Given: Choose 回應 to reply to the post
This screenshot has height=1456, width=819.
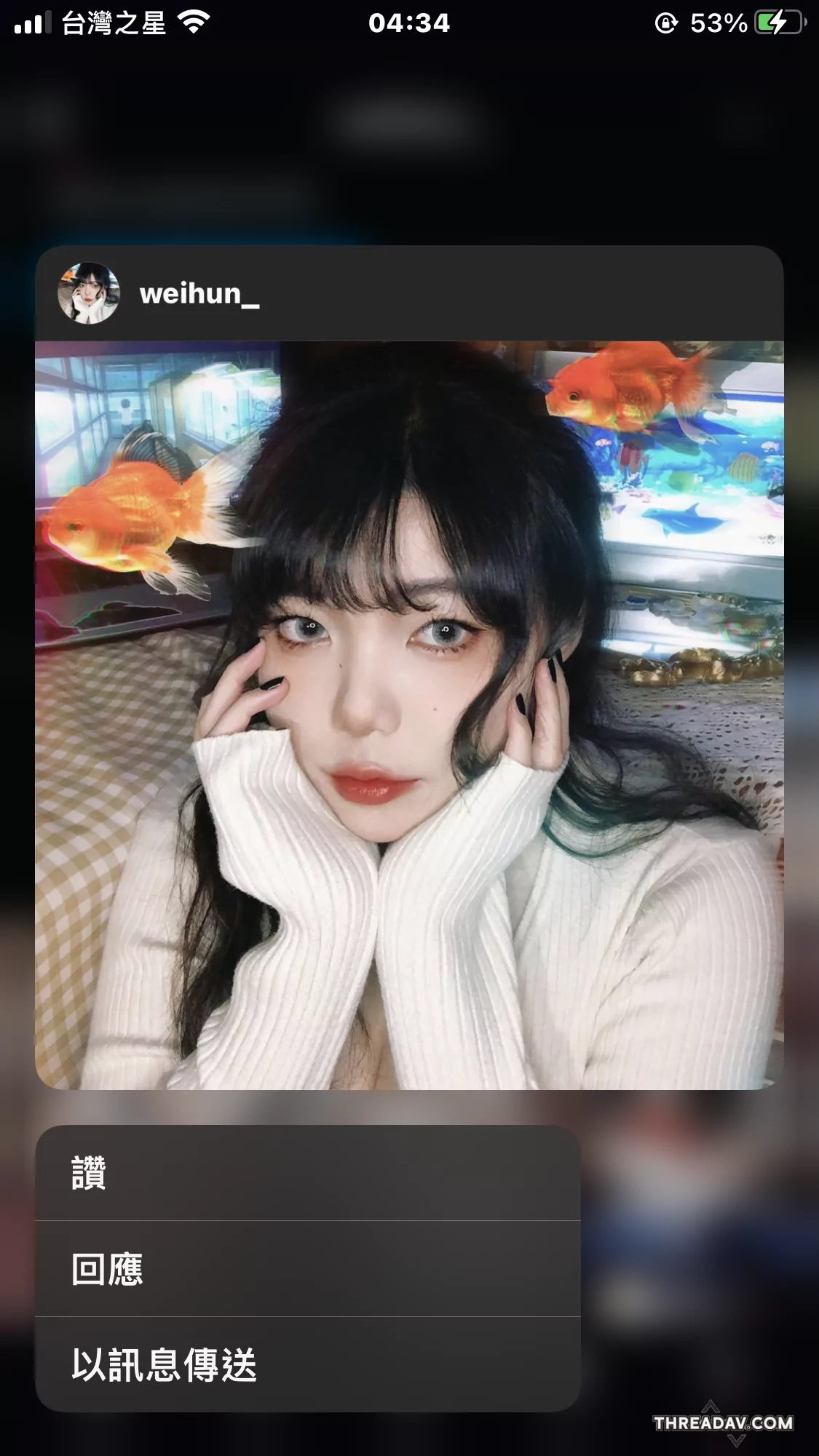Looking at the screenshot, I should [x=307, y=1269].
